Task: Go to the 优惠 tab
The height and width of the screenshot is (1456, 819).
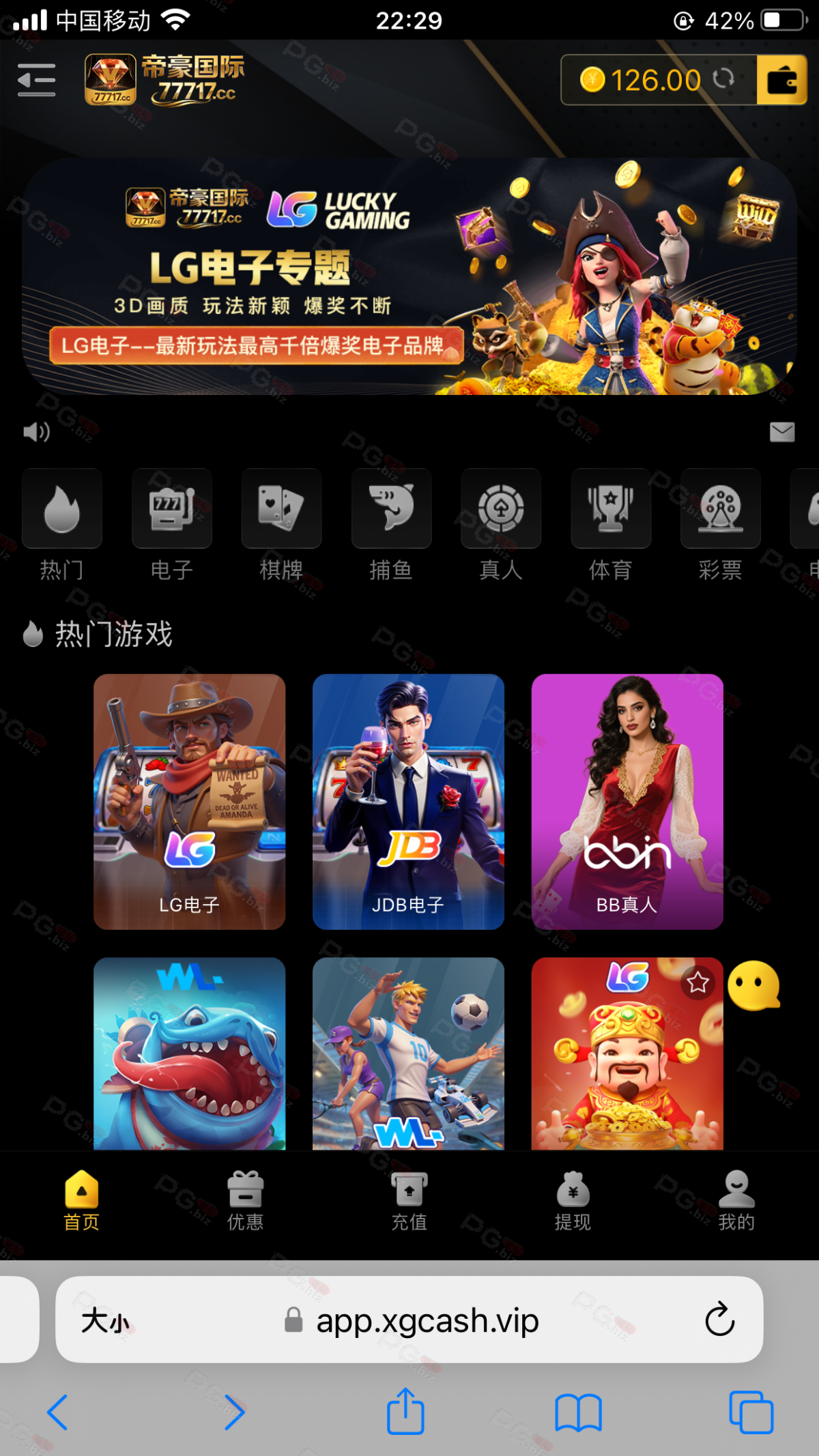Action: 246,1201
